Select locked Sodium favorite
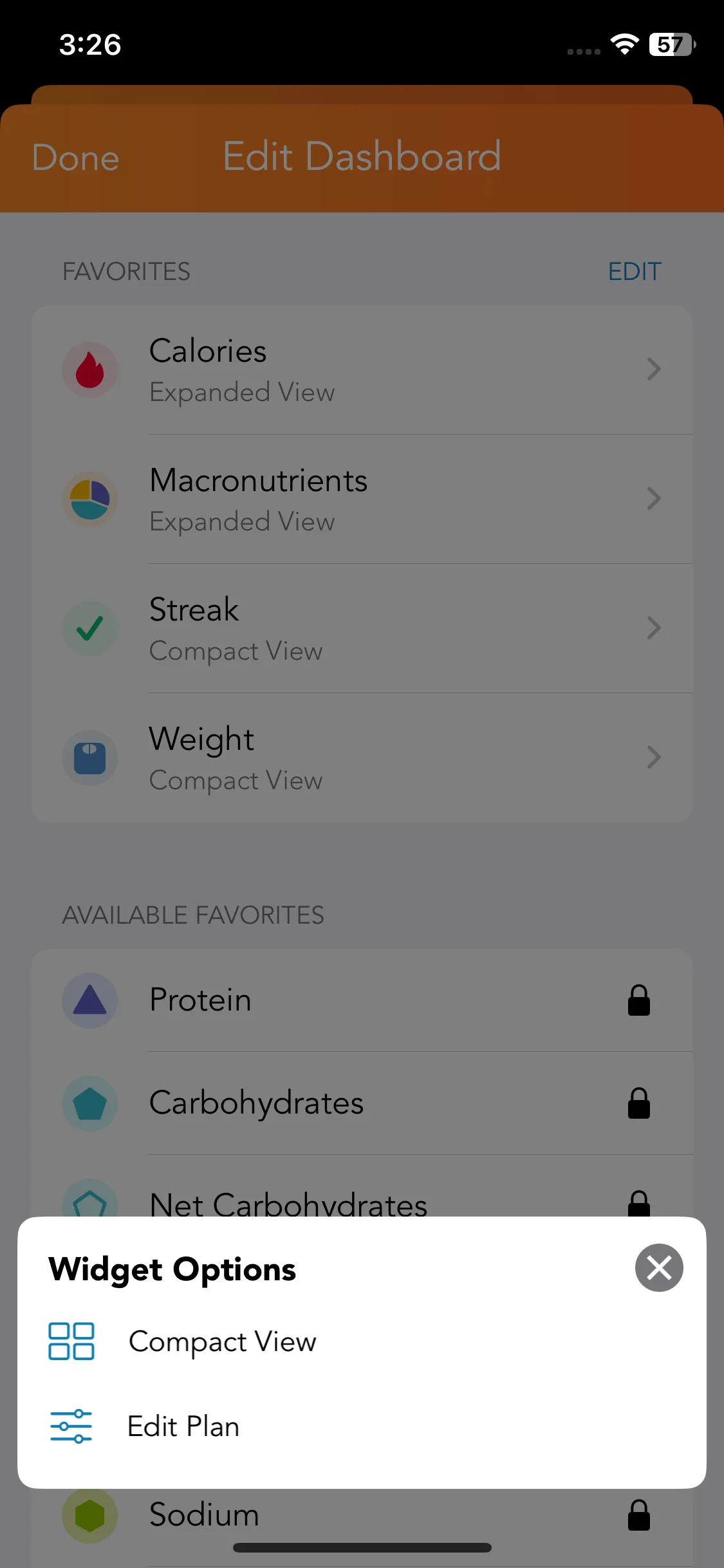Viewport: 724px width, 1568px height. click(x=362, y=1515)
